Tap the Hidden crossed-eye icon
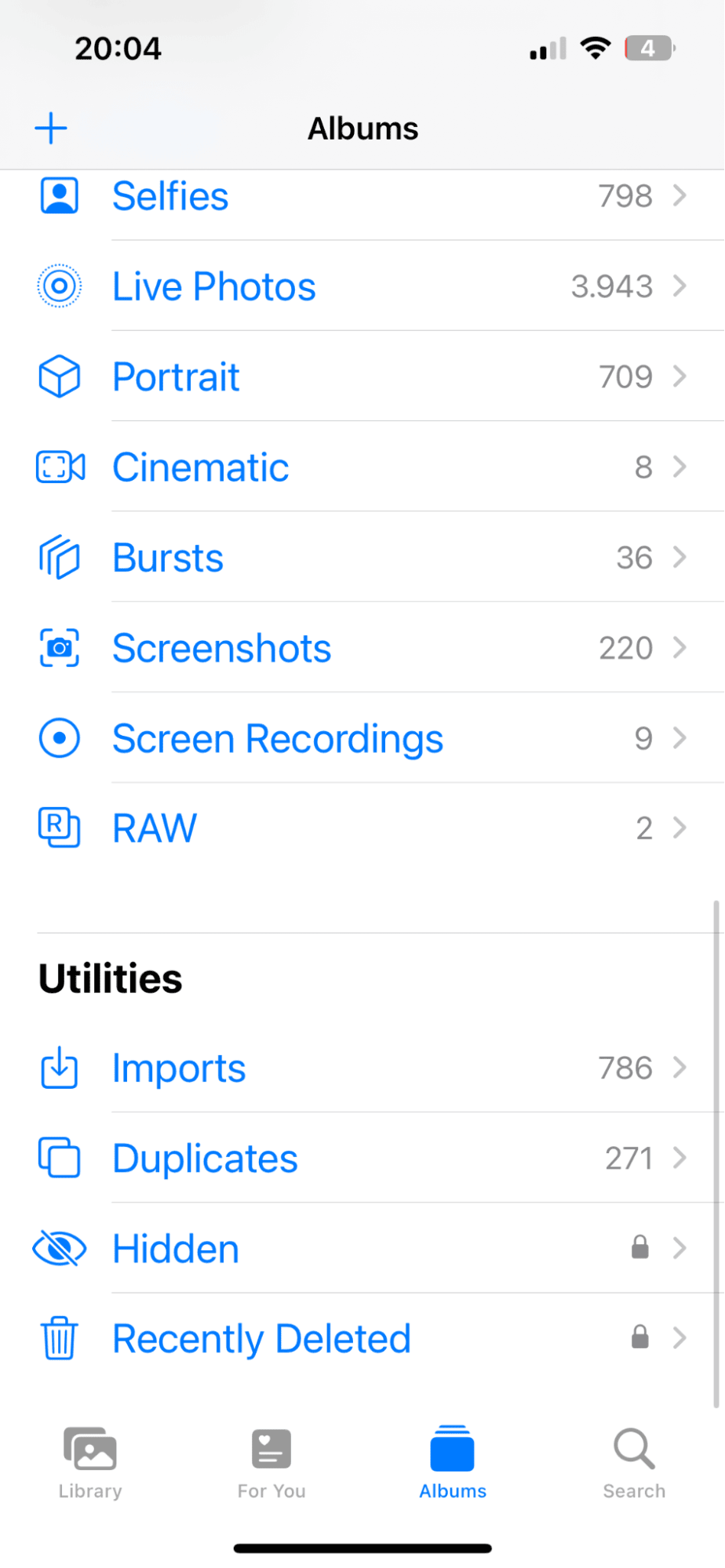This screenshot has width=725, height=1568. tap(59, 1248)
